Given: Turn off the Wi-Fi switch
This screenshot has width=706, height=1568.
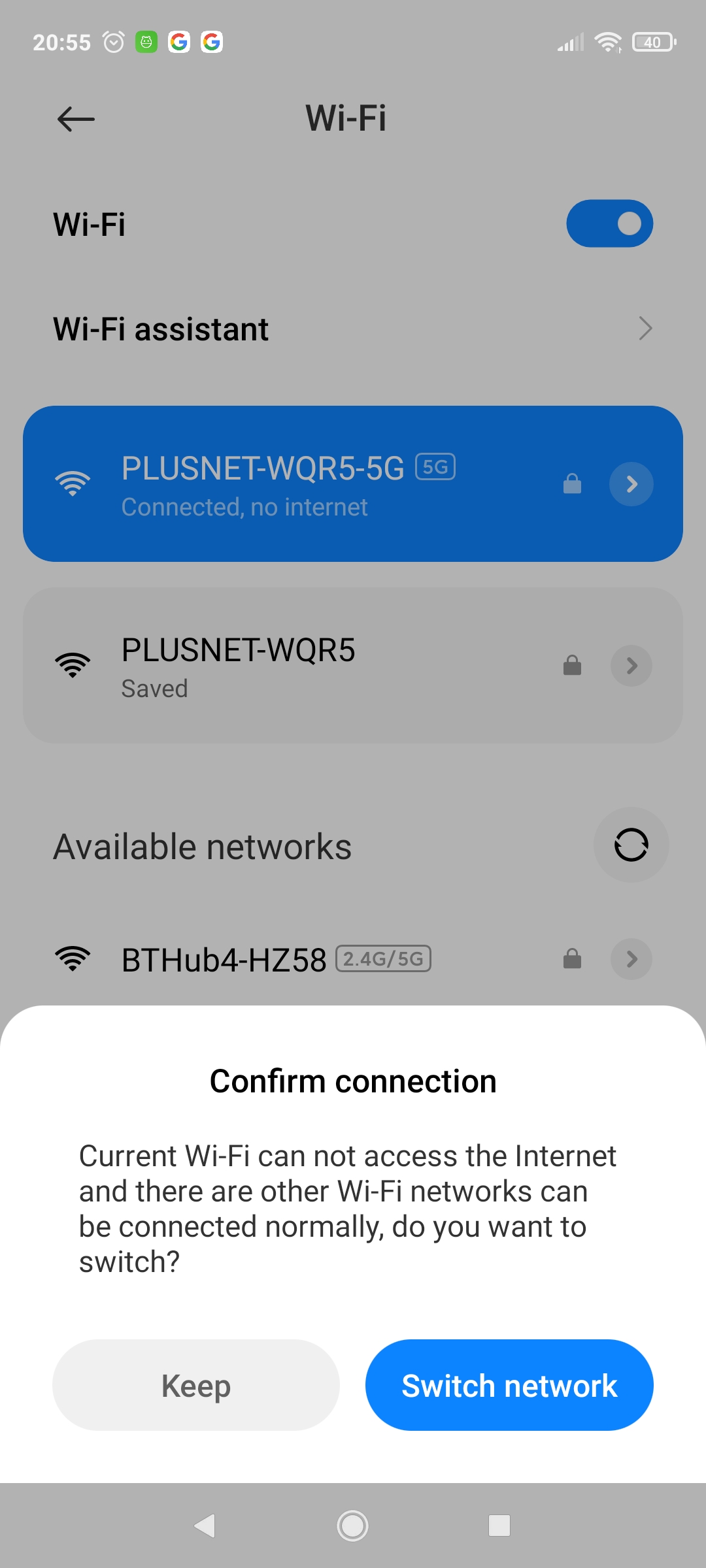Looking at the screenshot, I should [609, 223].
